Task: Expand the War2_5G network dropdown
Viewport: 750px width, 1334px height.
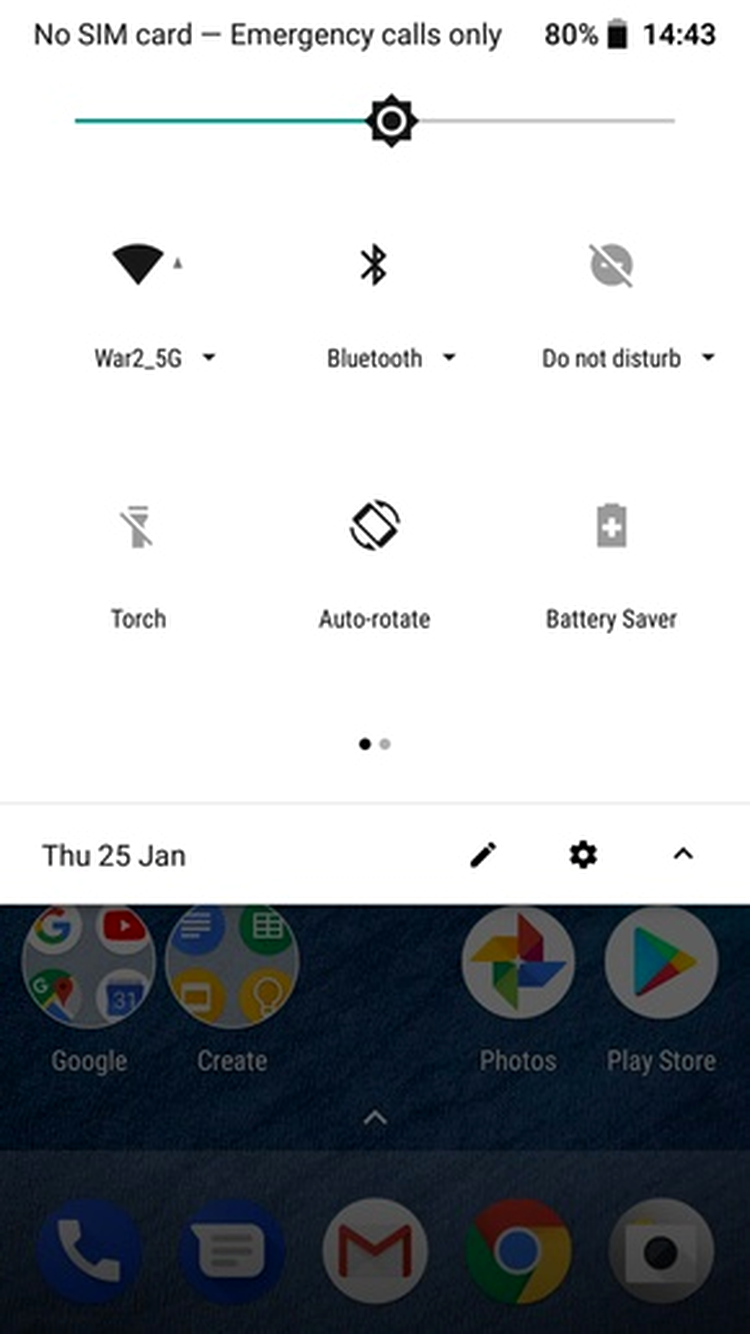Action: click(154, 358)
